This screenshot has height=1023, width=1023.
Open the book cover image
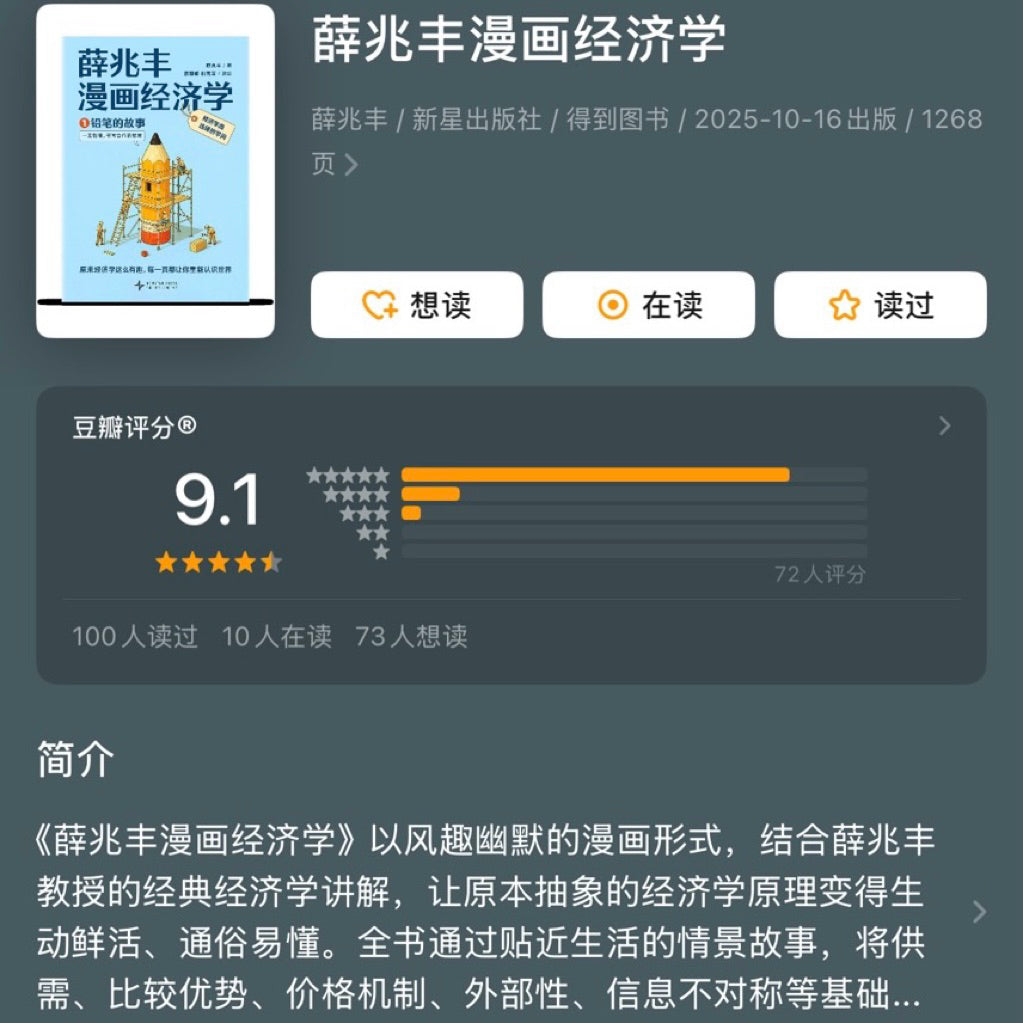coord(155,171)
